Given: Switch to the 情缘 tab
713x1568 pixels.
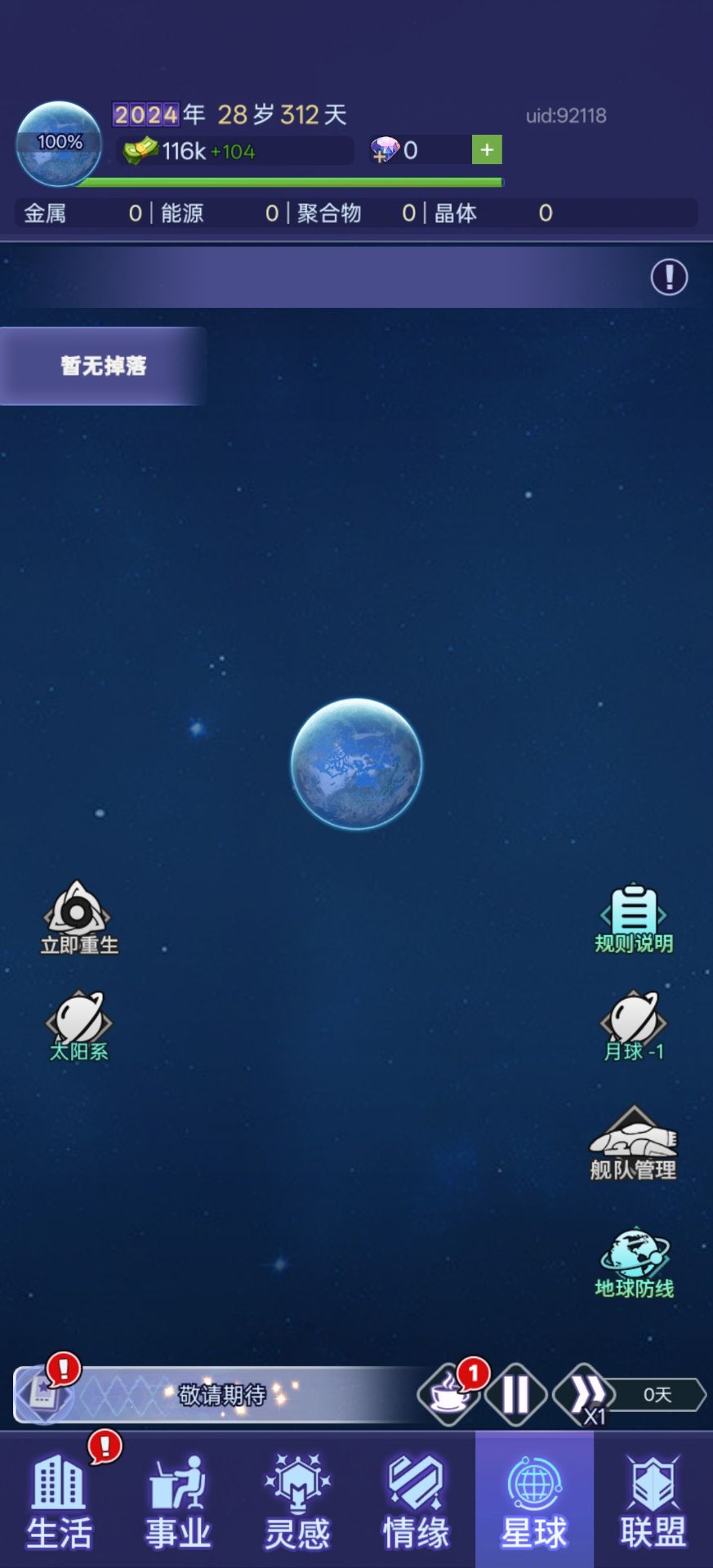Looking at the screenshot, I should [416, 1501].
